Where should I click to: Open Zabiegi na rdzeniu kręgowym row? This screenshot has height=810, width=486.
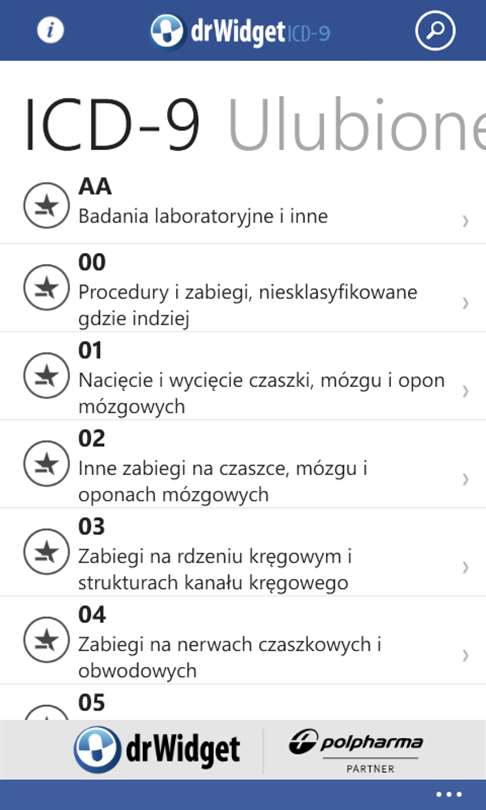pyautogui.click(x=243, y=552)
